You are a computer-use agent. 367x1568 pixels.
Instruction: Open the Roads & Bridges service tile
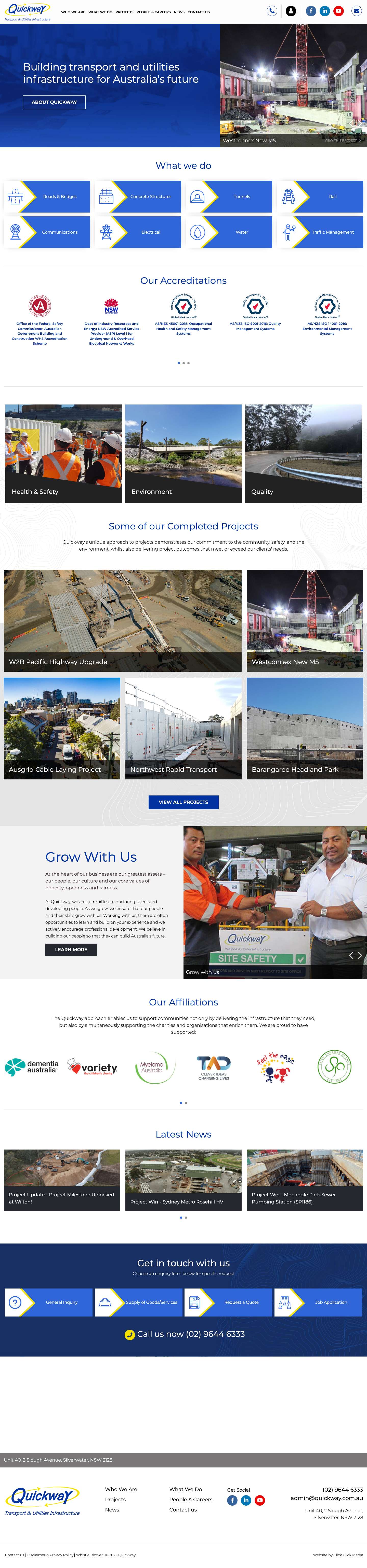[x=47, y=197]
